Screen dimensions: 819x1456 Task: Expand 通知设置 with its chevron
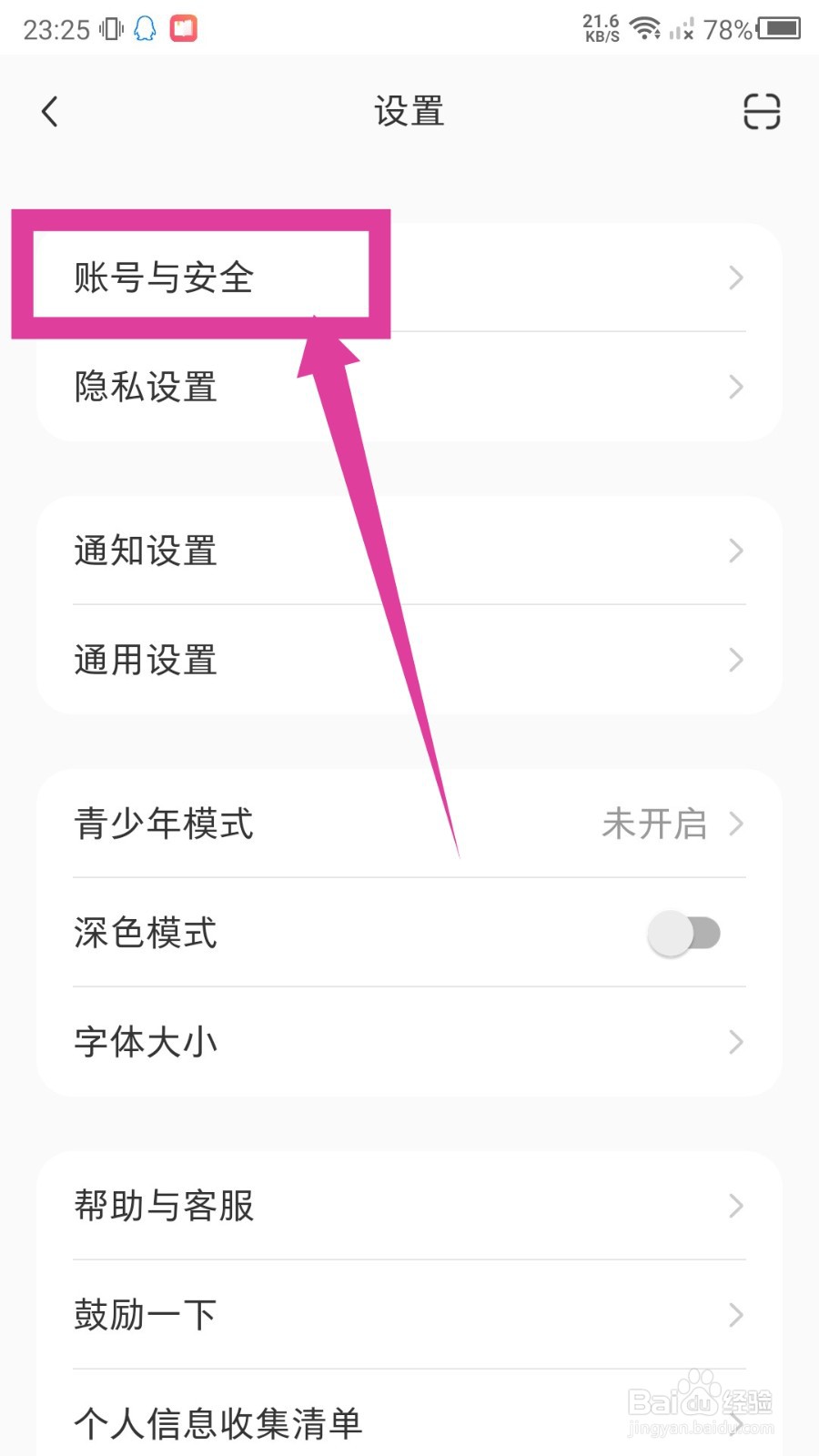(x=736, y=551)
